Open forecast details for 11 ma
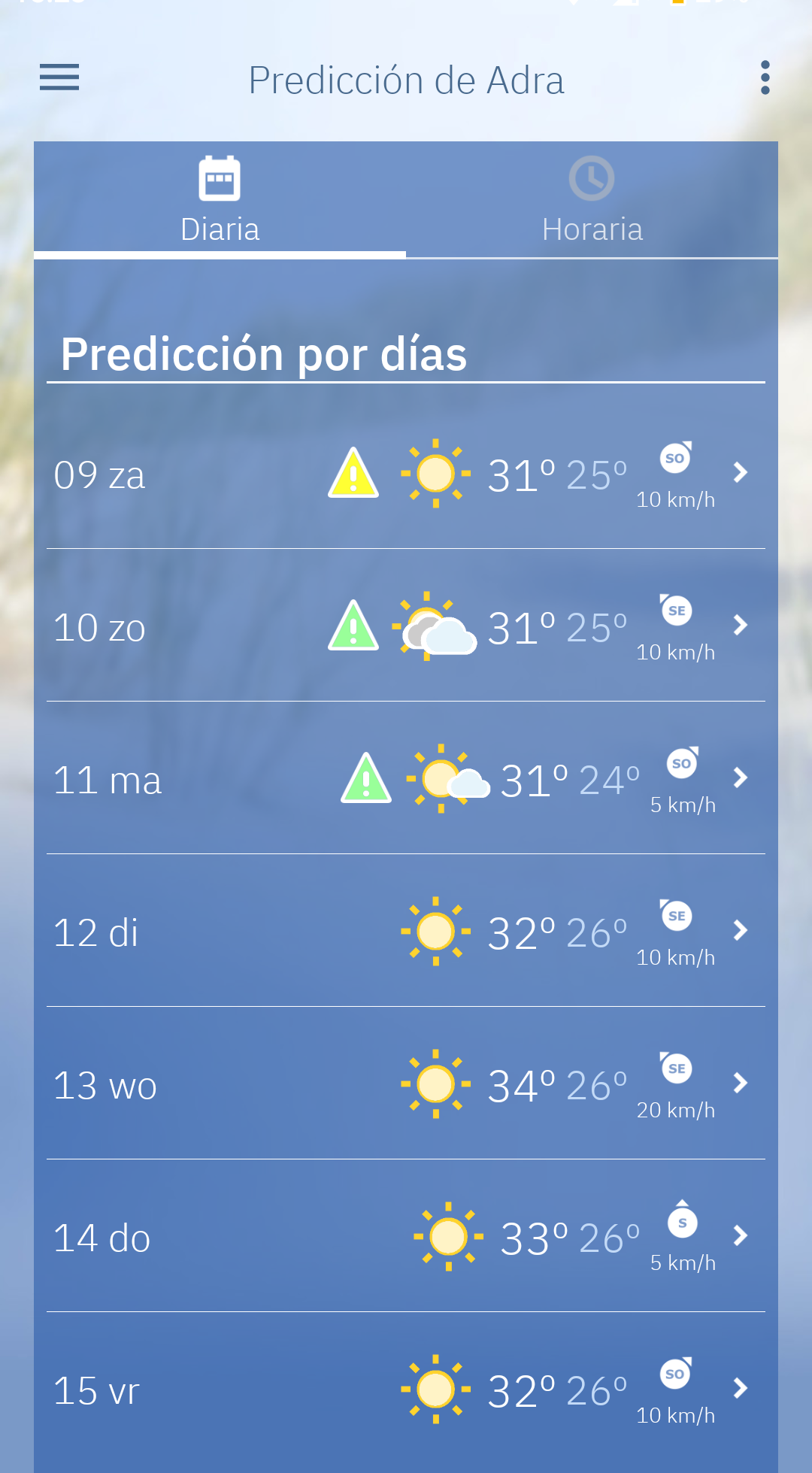Screen dimensions: 812x1473 740,778
